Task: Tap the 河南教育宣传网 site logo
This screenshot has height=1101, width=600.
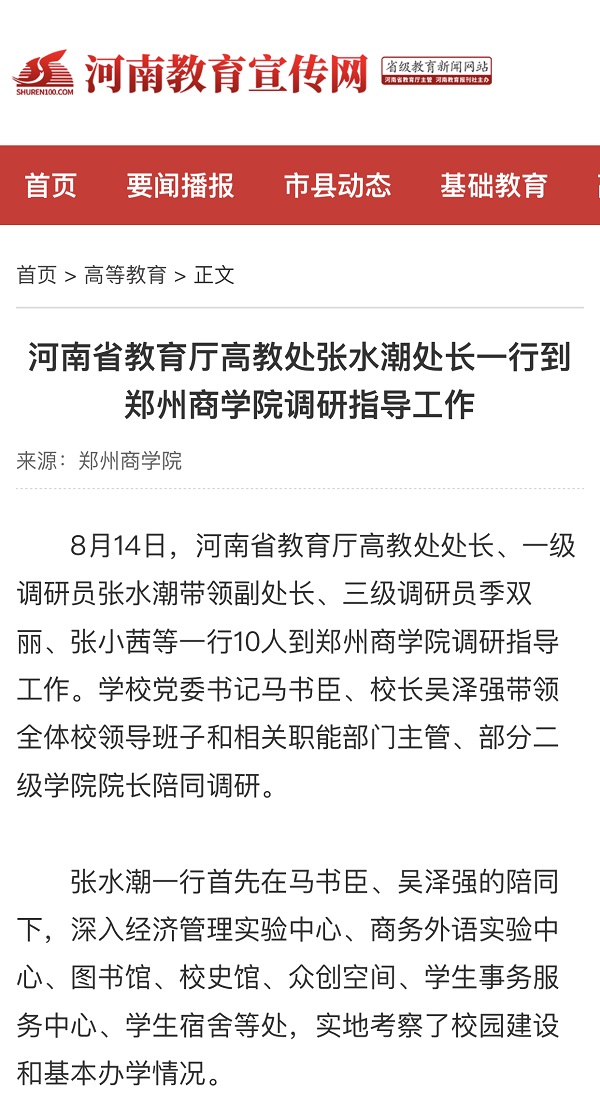Action: click(190, 73)
